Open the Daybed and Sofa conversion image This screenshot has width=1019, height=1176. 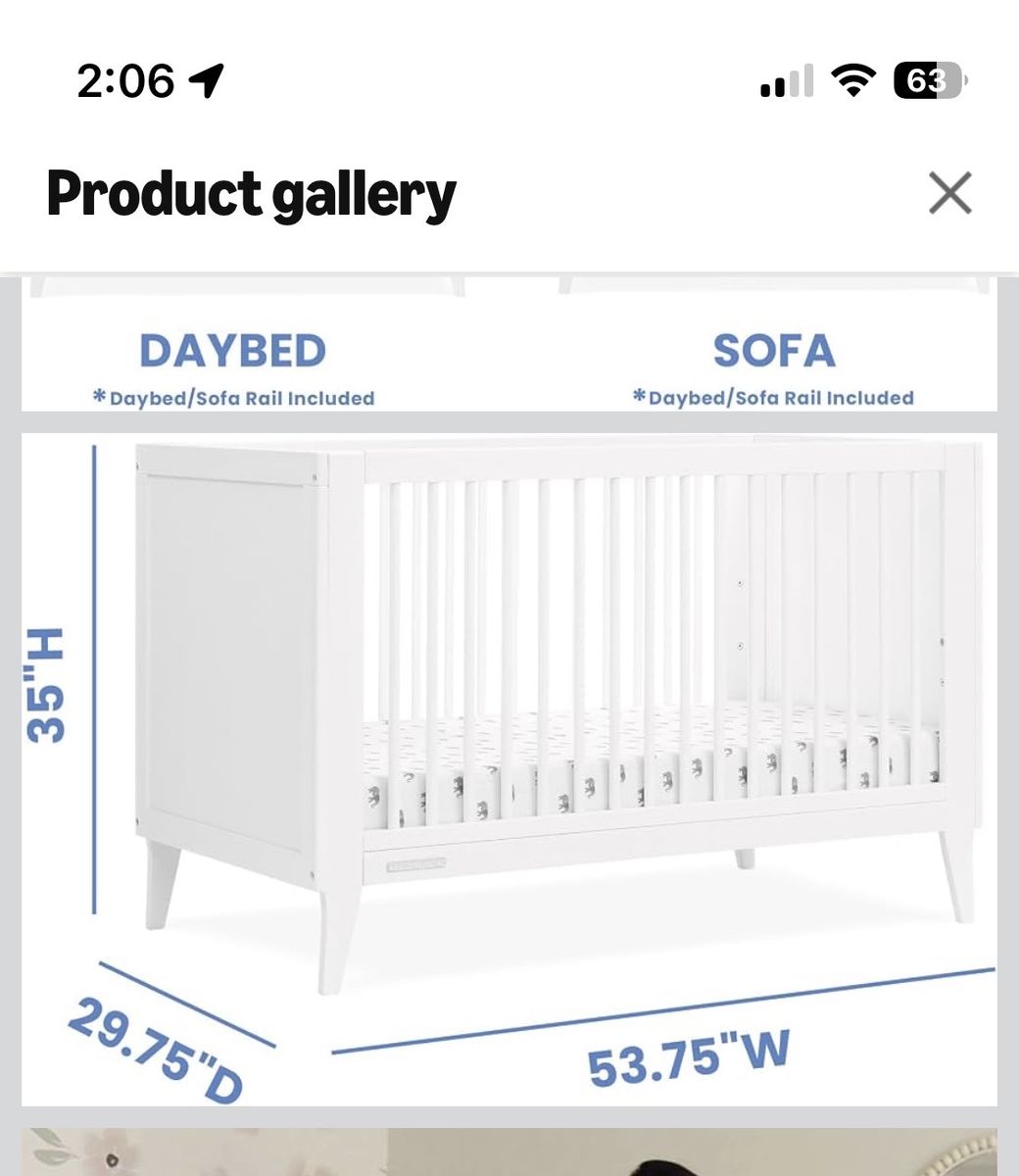[509, 344]
